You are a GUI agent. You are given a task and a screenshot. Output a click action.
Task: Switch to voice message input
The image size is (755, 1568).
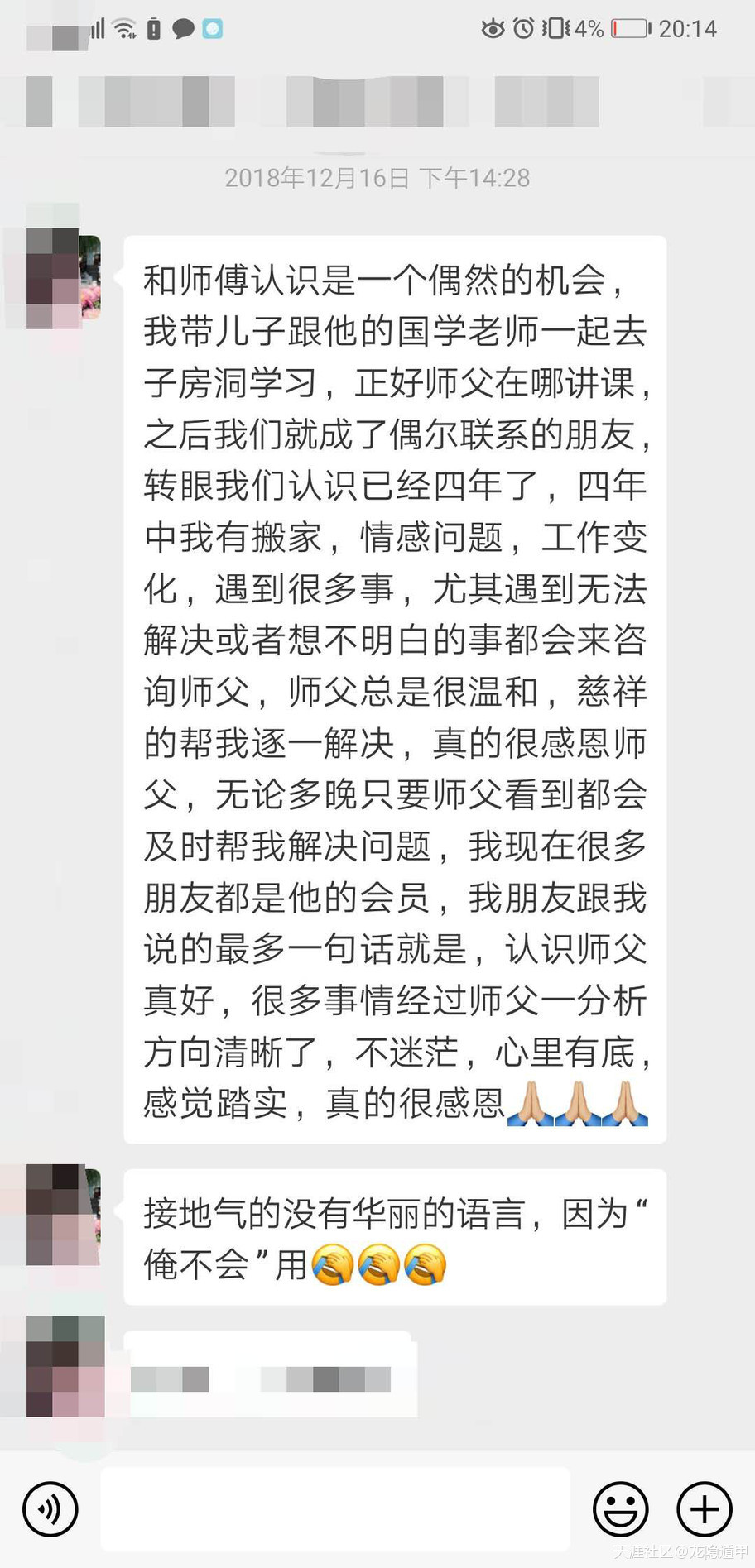click(x=50, y=1509)
